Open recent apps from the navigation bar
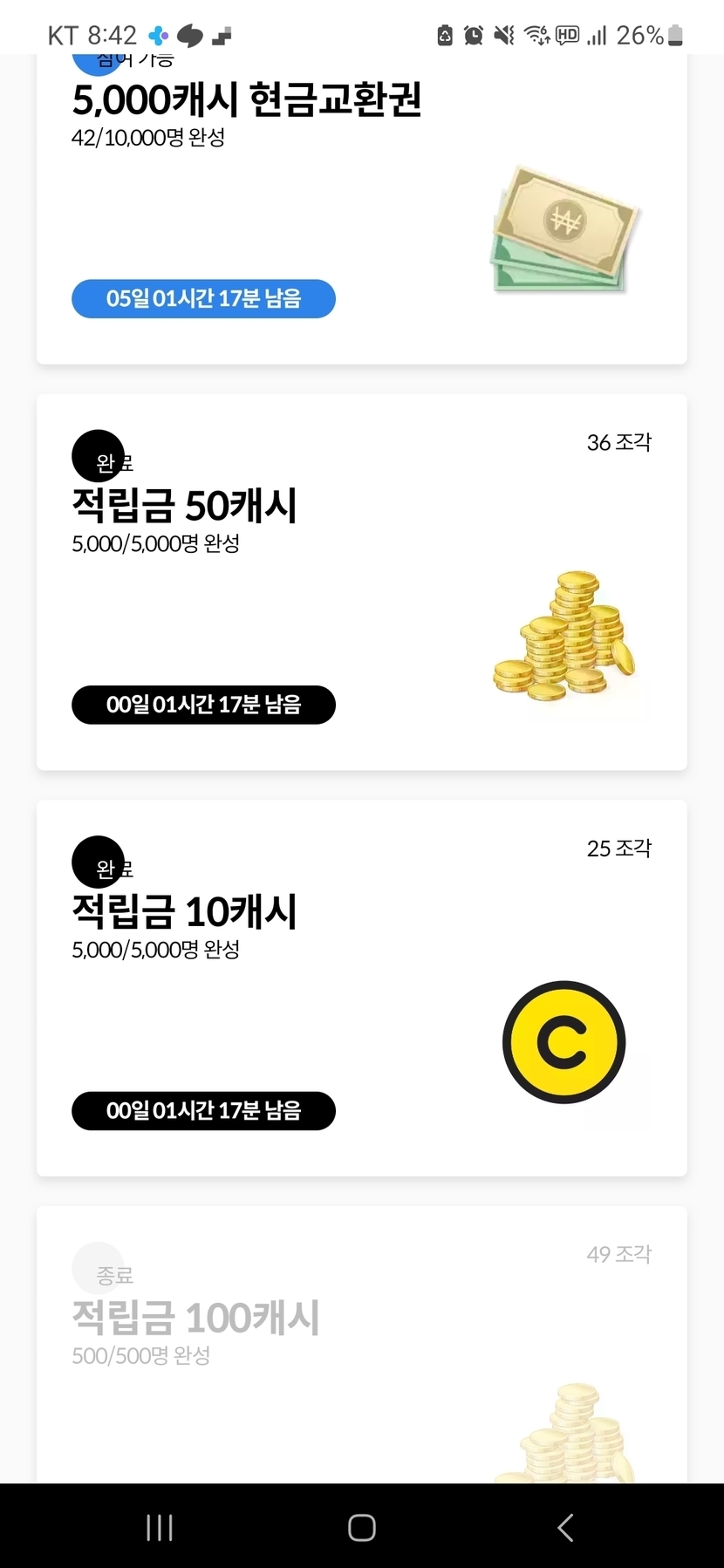724x1568 pixels. (160, 1527)
